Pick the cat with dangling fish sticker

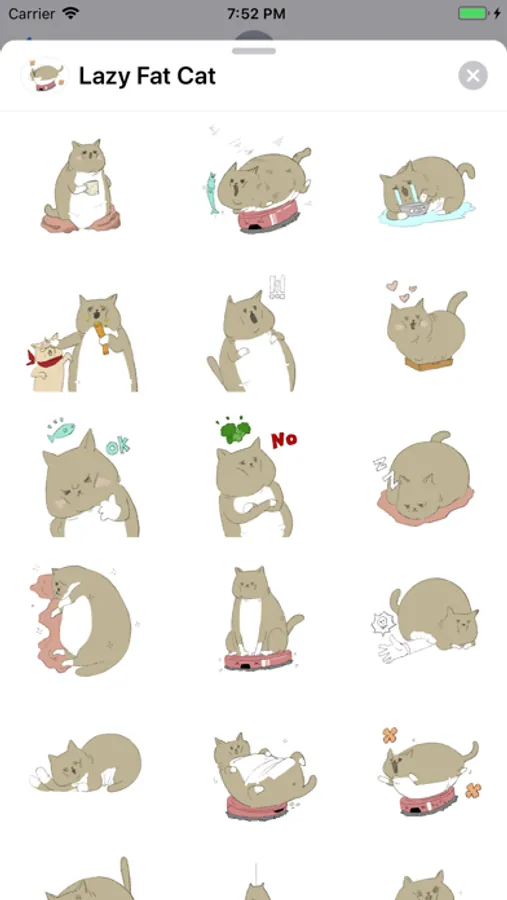258,183
